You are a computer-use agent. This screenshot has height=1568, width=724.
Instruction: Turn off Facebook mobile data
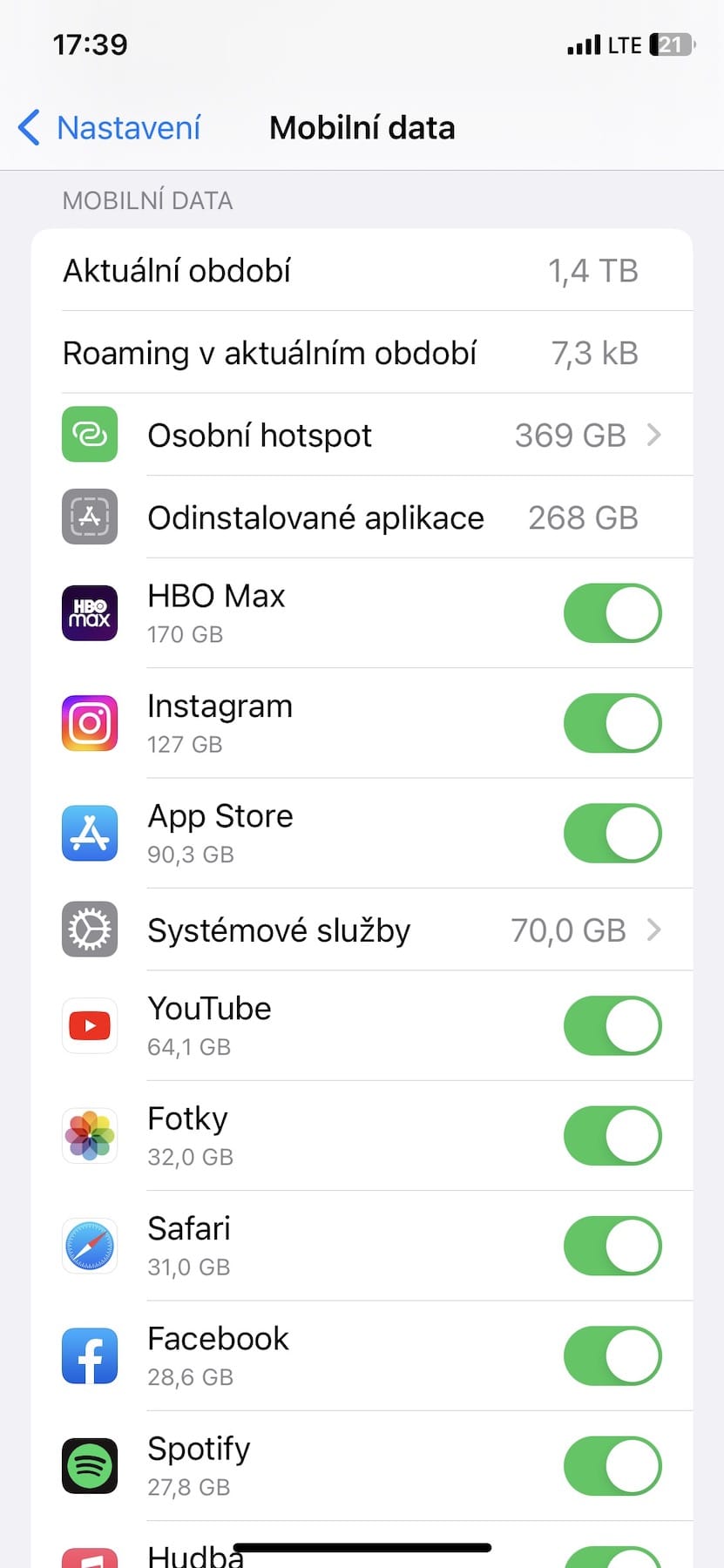[x=612, y=1356]
